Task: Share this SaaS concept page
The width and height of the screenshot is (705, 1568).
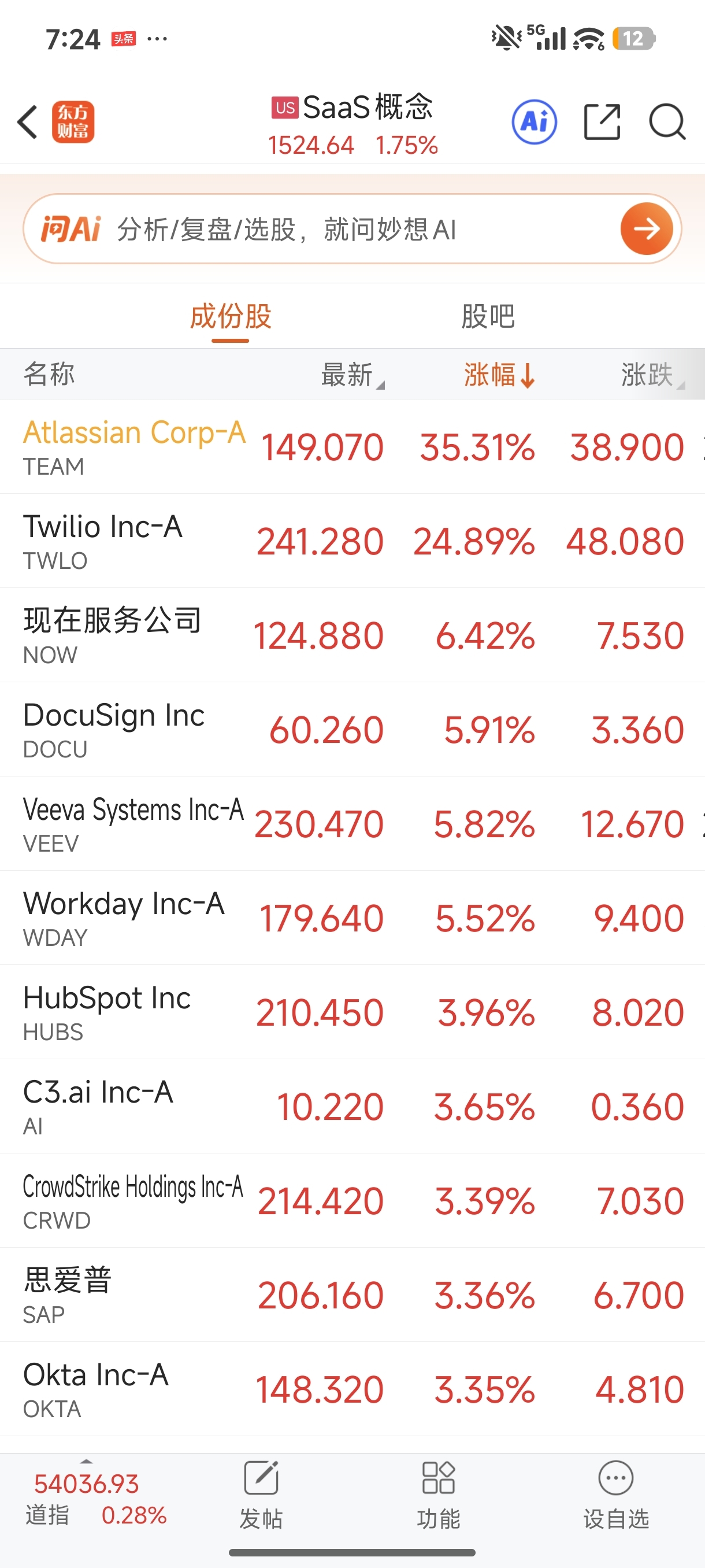Action: tap(602, 123)
